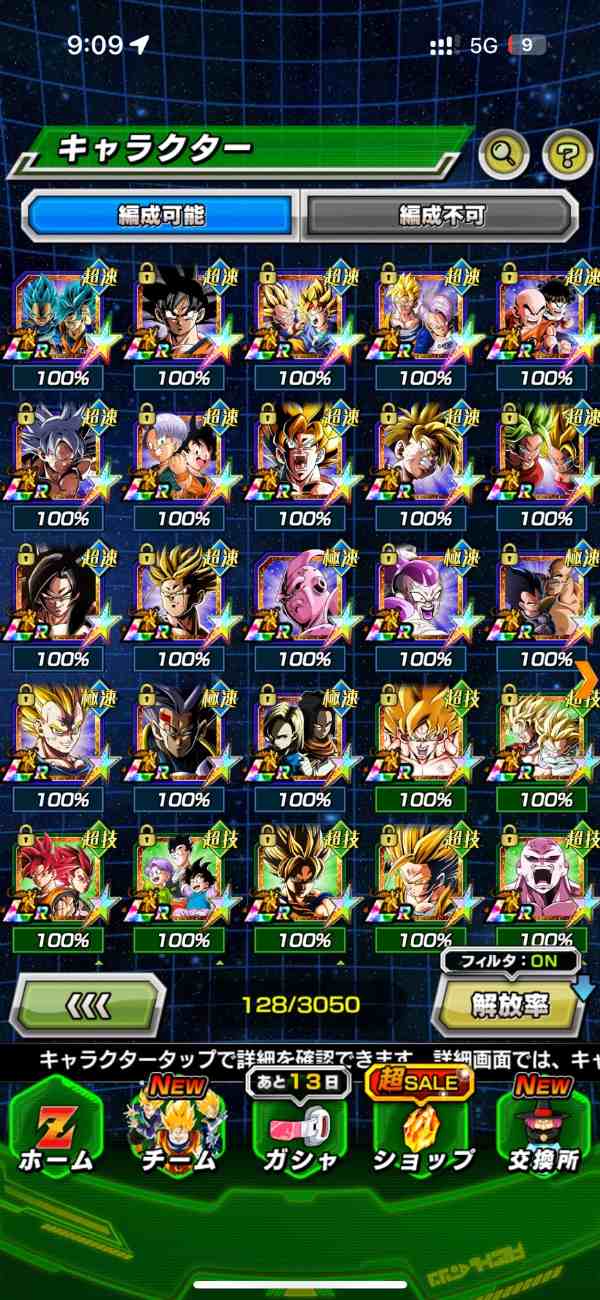Switch to the 編成不可 tab

pos(441,215)
